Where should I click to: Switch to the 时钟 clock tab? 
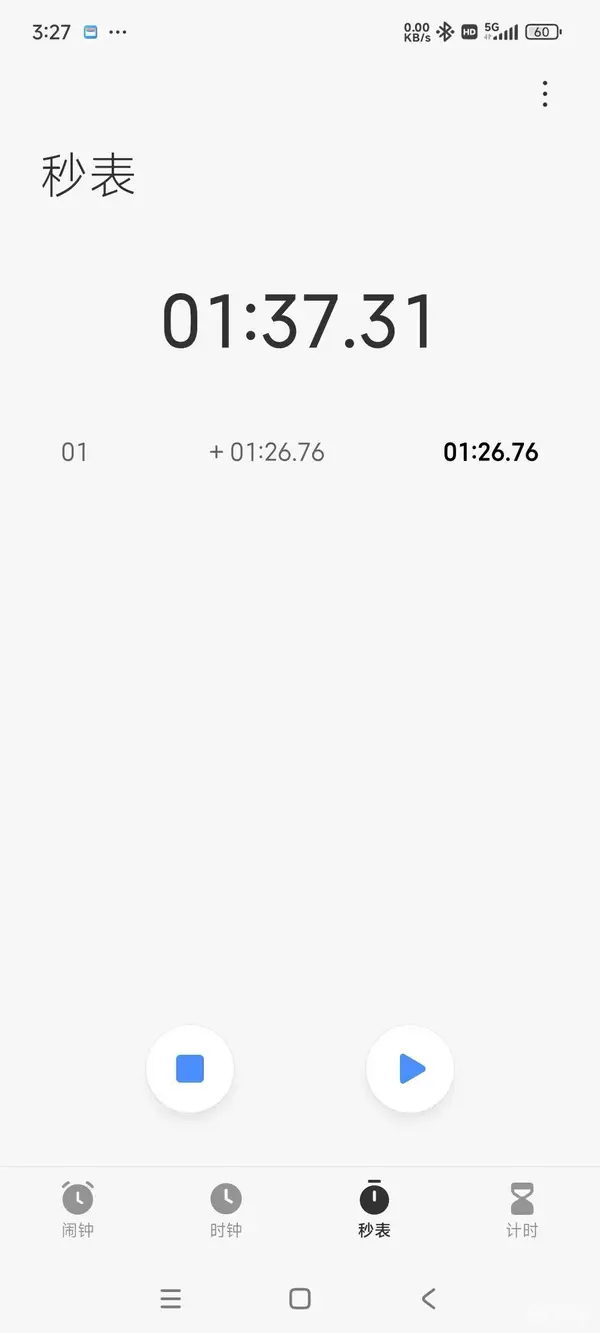226,1209
